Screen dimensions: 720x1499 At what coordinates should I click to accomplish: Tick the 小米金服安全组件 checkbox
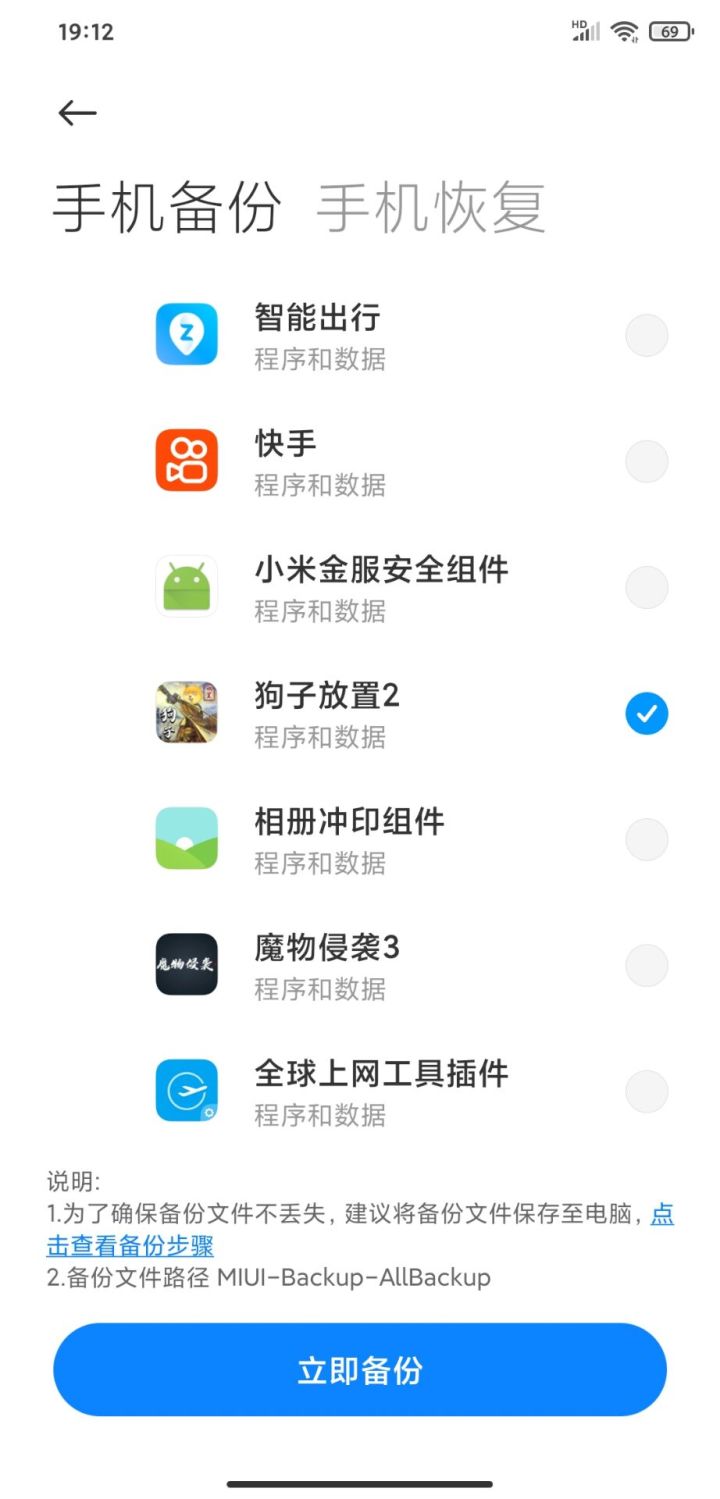[x=646, y=587]
